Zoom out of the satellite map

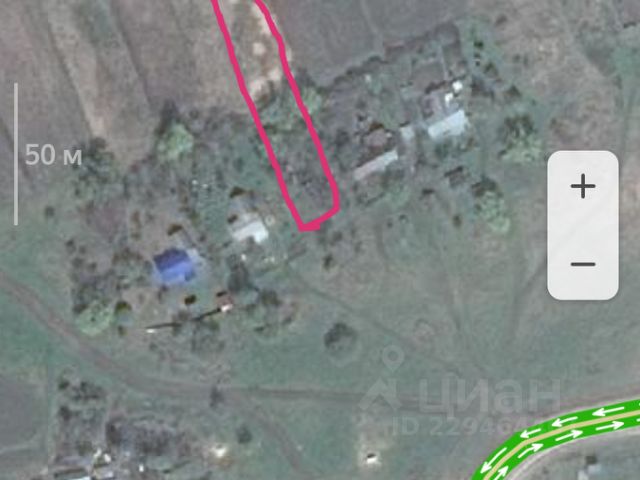pyautogui.click(x=583, y=264)
